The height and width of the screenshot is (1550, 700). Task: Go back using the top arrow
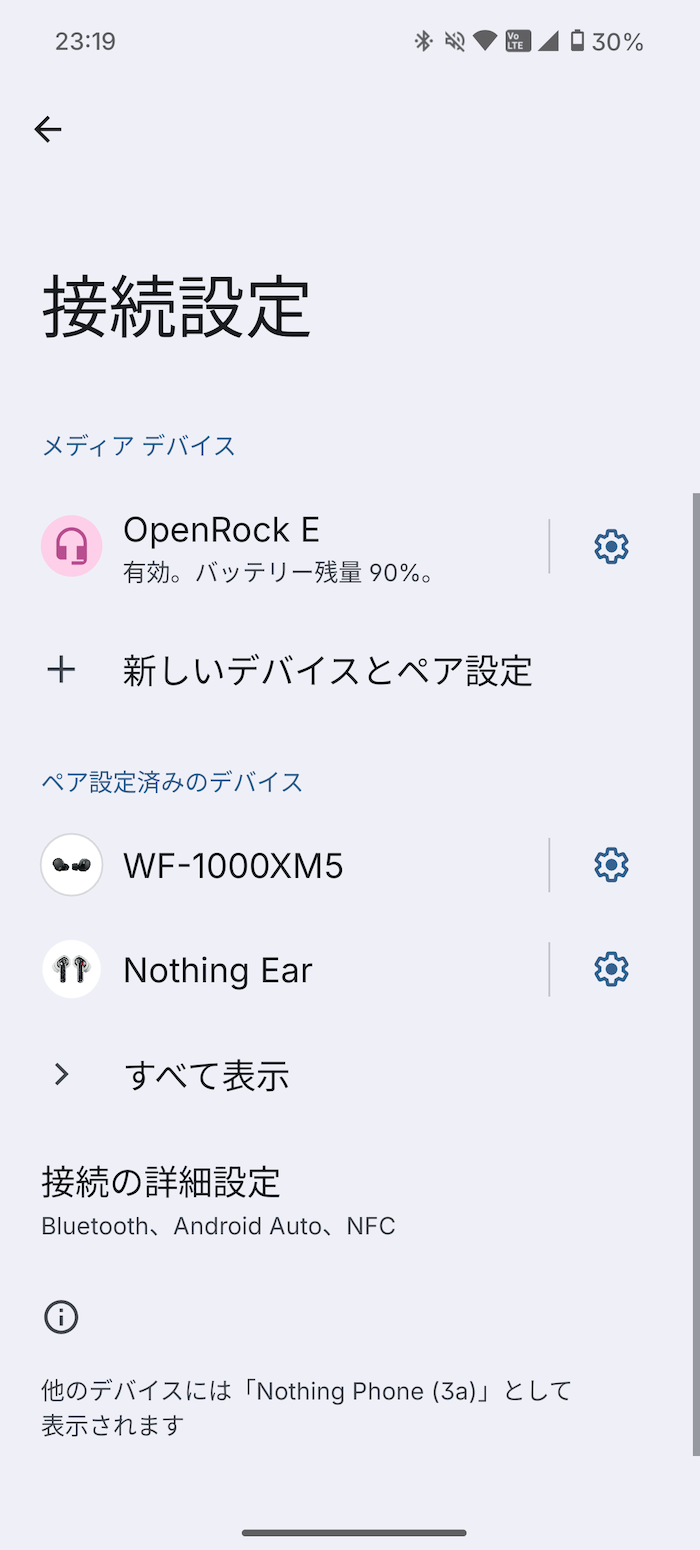[48, 129]
